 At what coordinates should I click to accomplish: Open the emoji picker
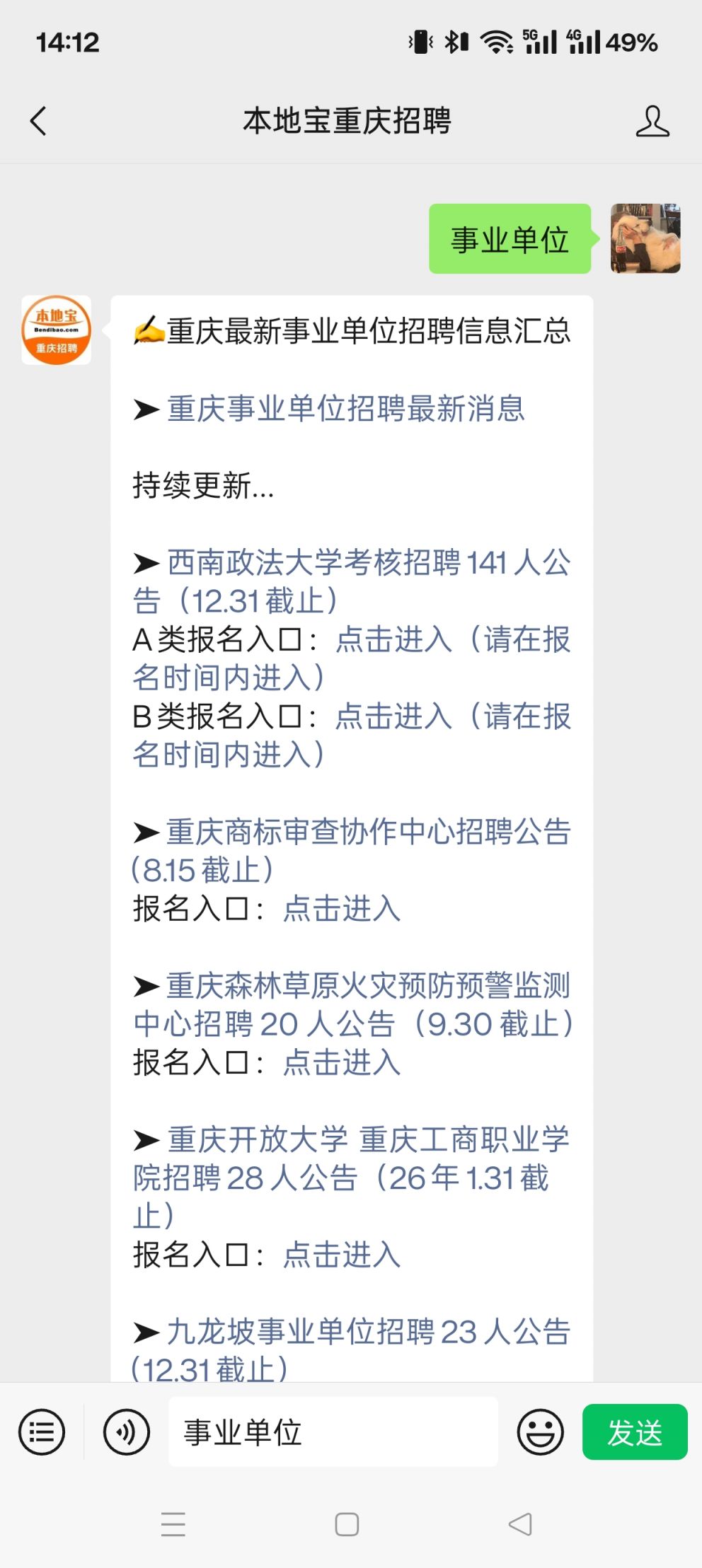click(x=540, y=1432)
